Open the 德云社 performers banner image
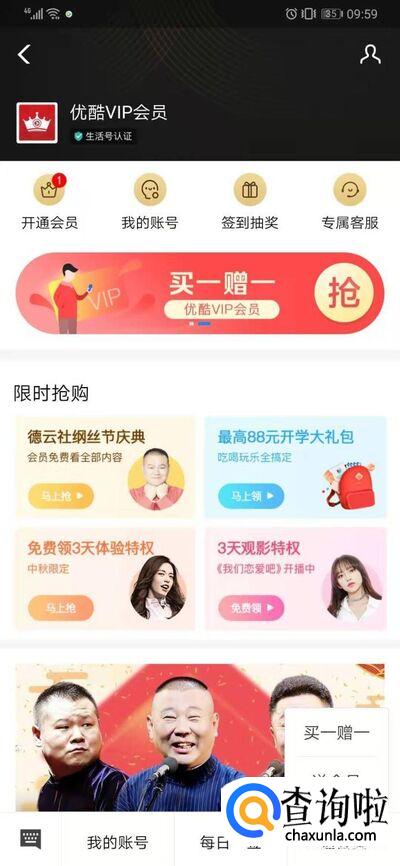 point(149,737)
